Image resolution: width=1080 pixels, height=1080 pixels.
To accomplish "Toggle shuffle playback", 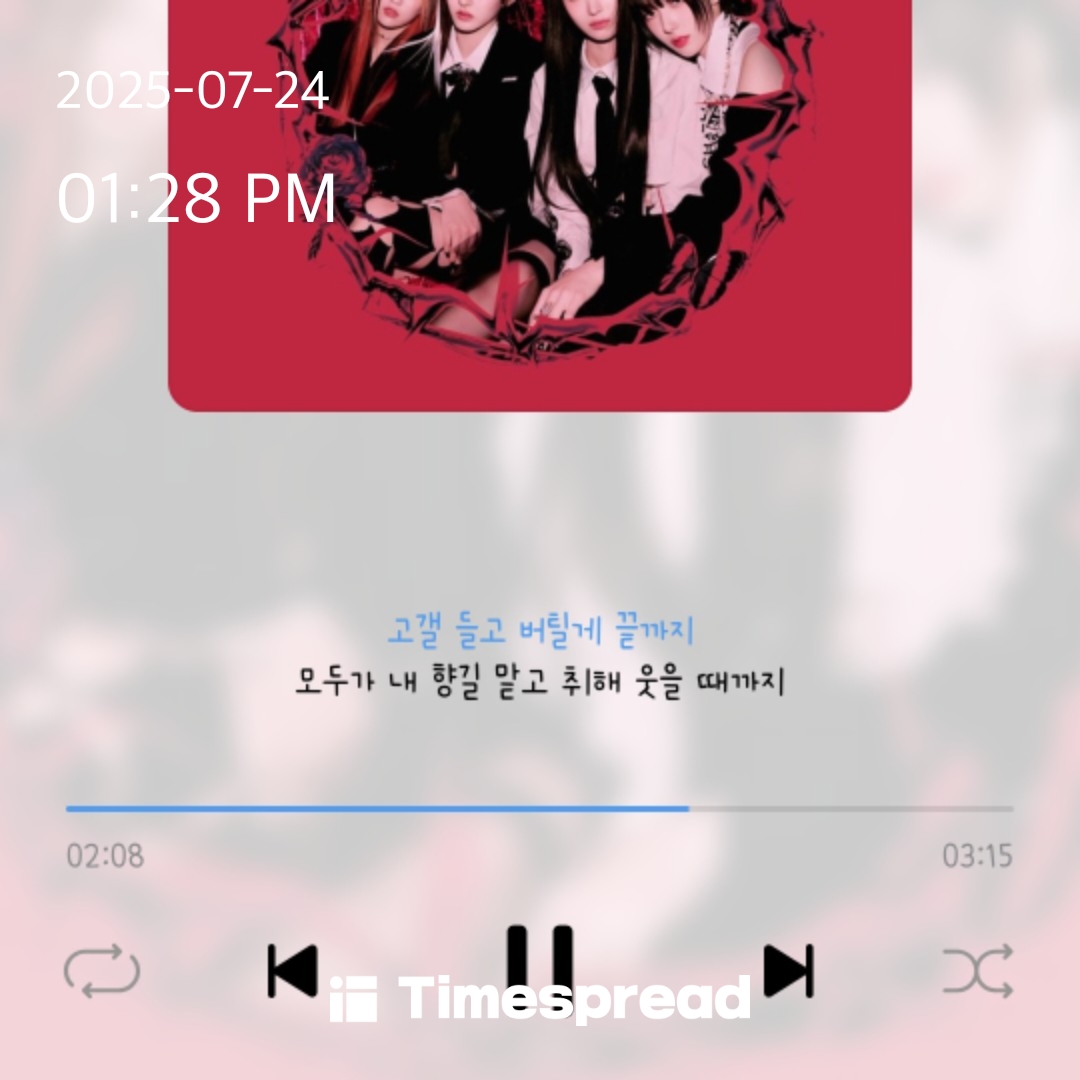I will point(978,971).
